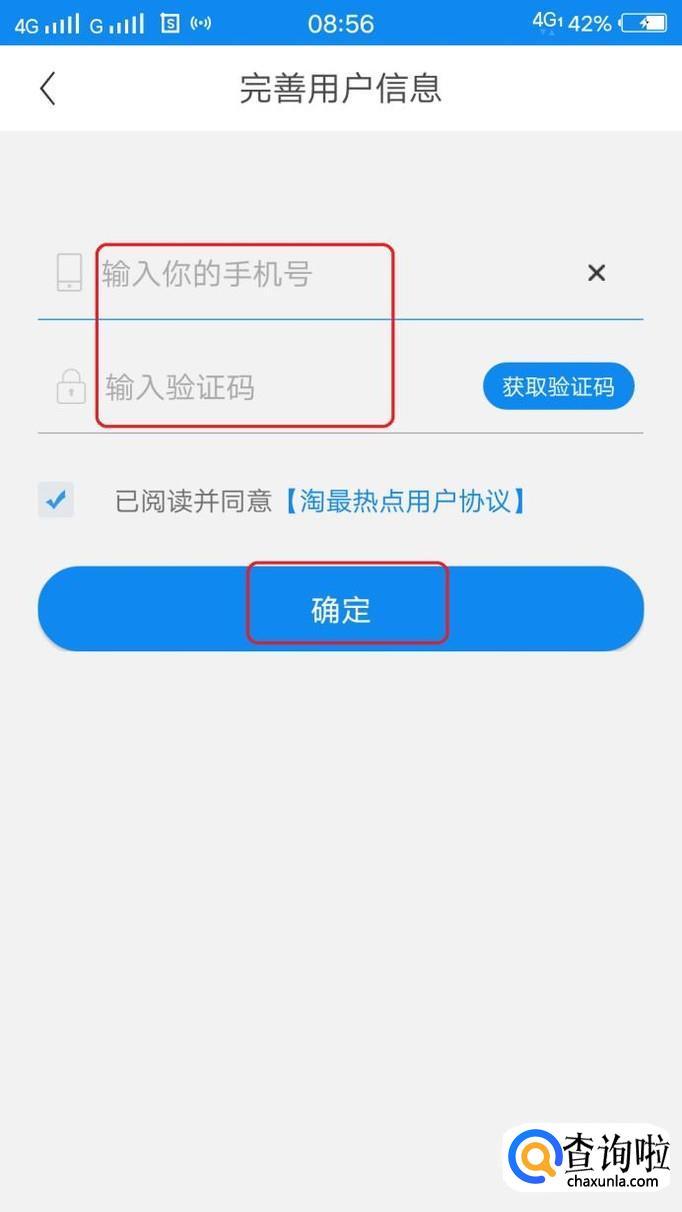
Task: Request a code via 获取验证码
Action: [x=558, y=387]
